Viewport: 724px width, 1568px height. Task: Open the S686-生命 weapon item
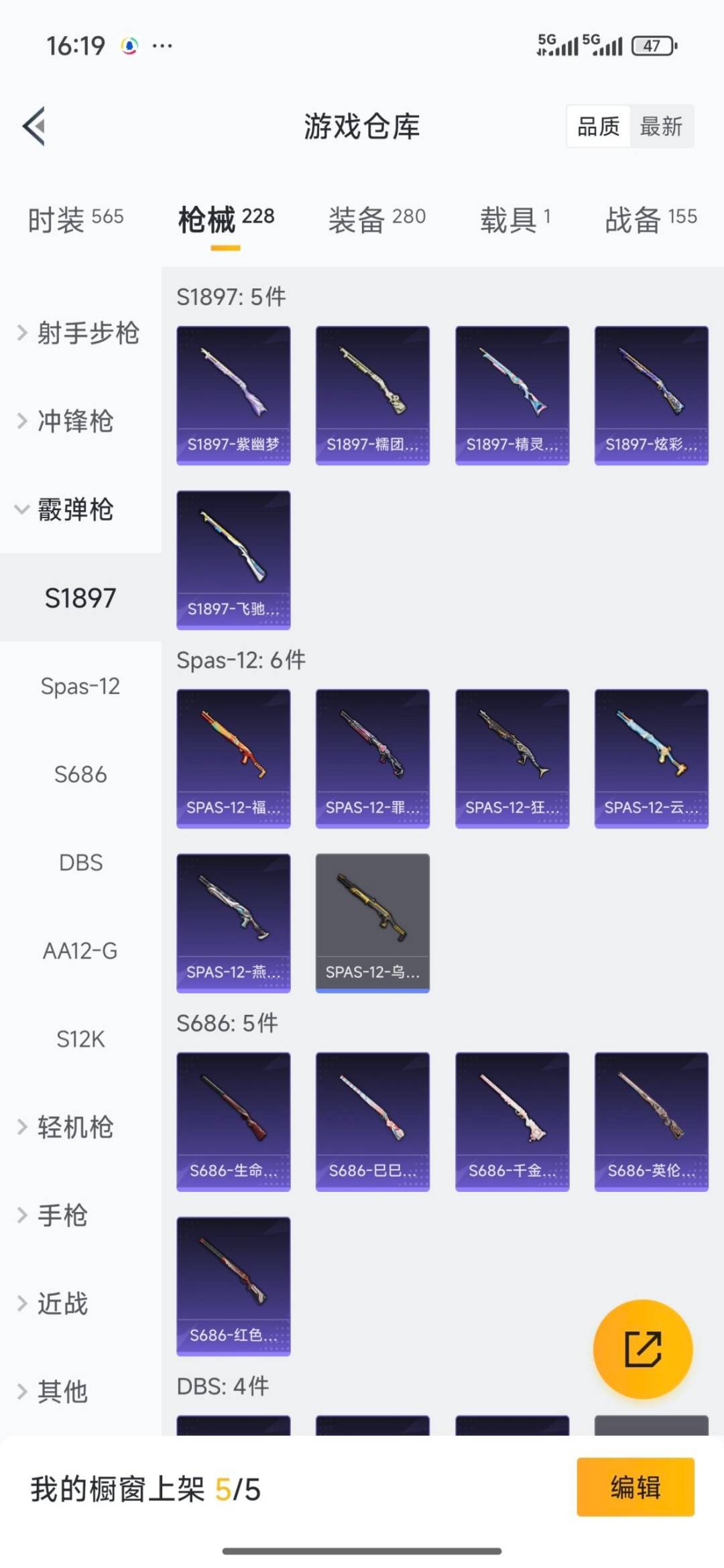click(233, 1120)
